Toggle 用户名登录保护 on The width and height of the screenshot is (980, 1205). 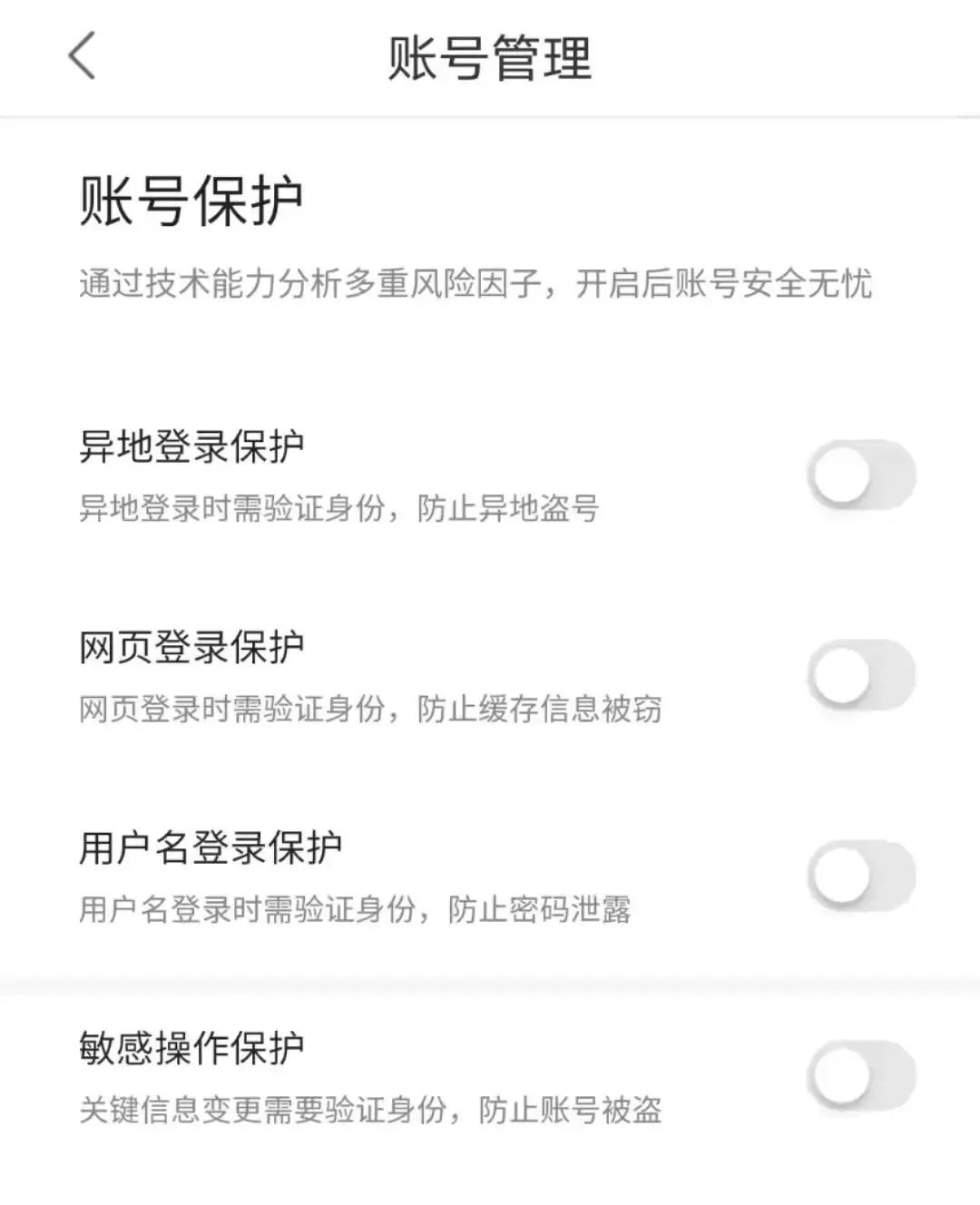click(x=861, y=876)
